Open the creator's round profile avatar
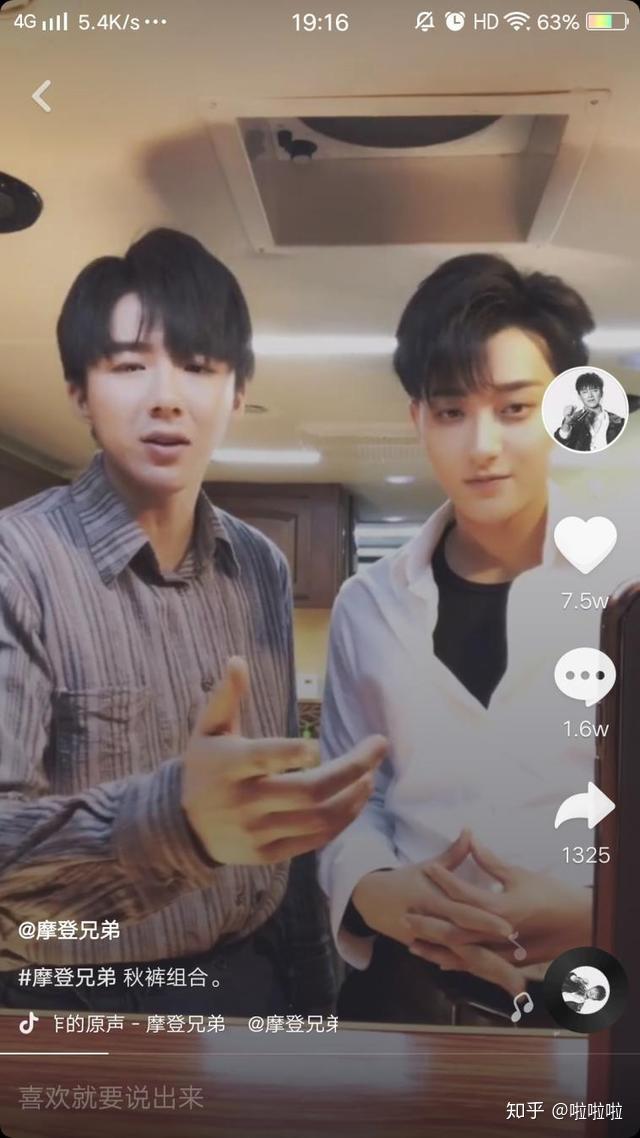 (584, 409)
